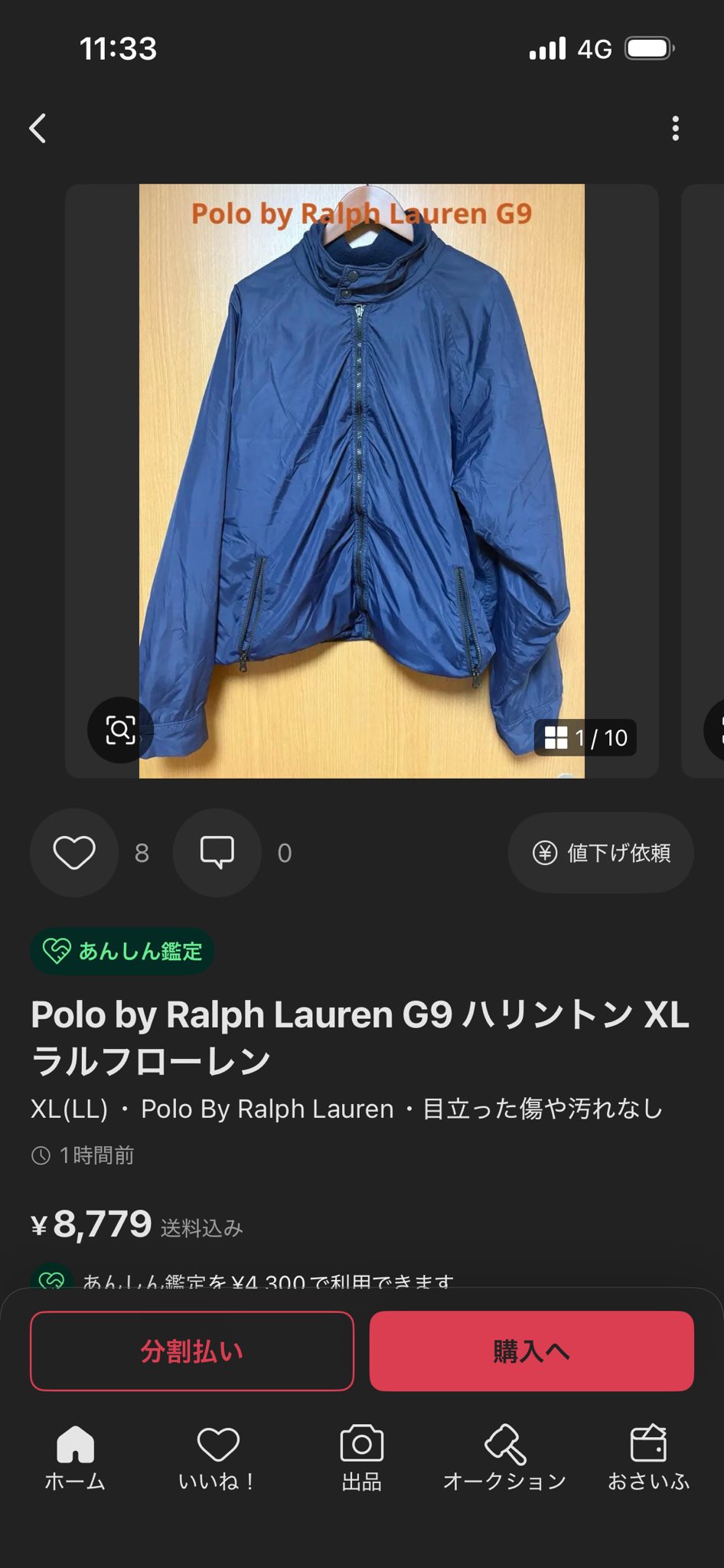Switch to the オークション tab

(x=504, y=1458)
